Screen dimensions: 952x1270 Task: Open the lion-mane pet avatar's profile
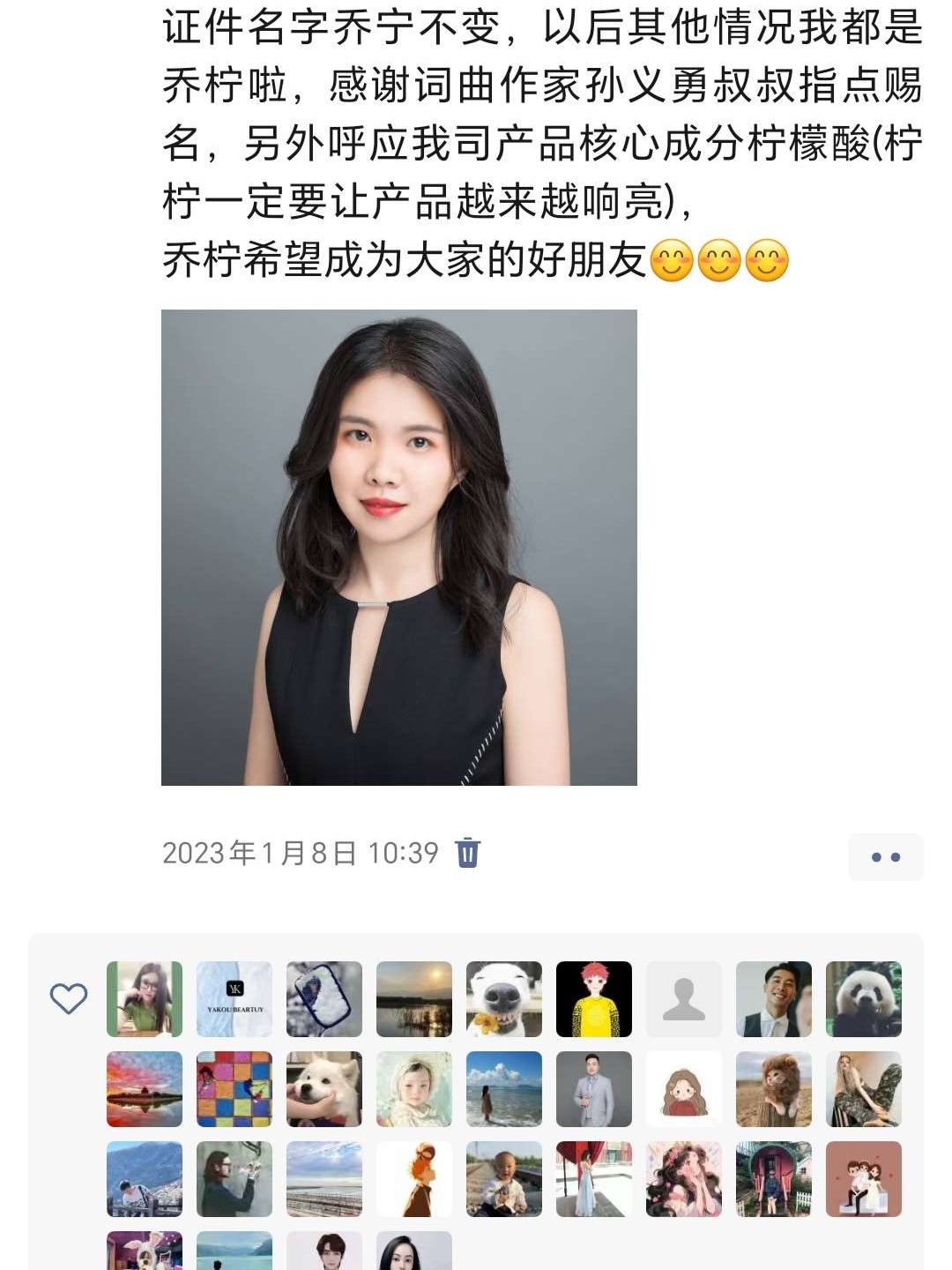(773, 1088)
